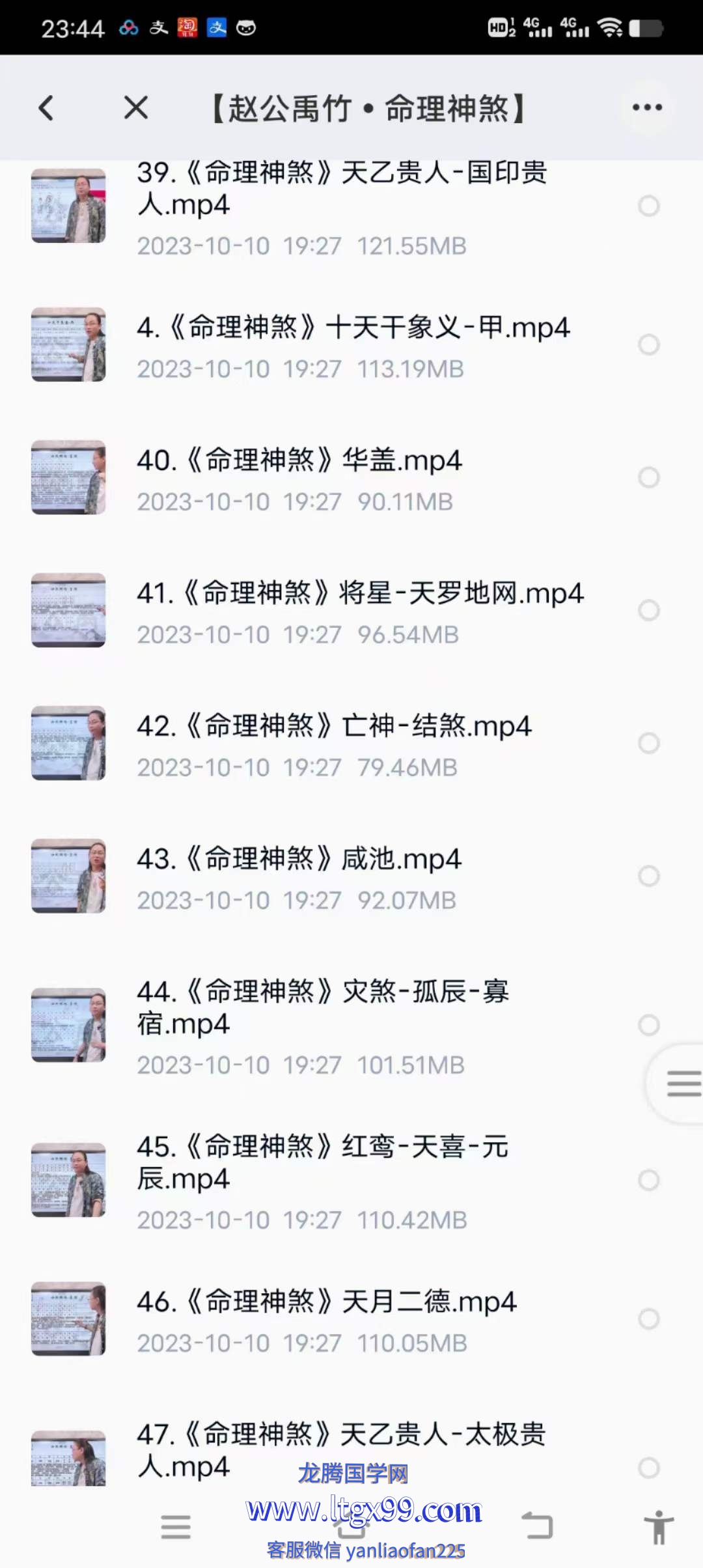Open video 42 亡神-结煞.mp4
This screenshot has height=1568, width=703.
(x=333, y=726)
